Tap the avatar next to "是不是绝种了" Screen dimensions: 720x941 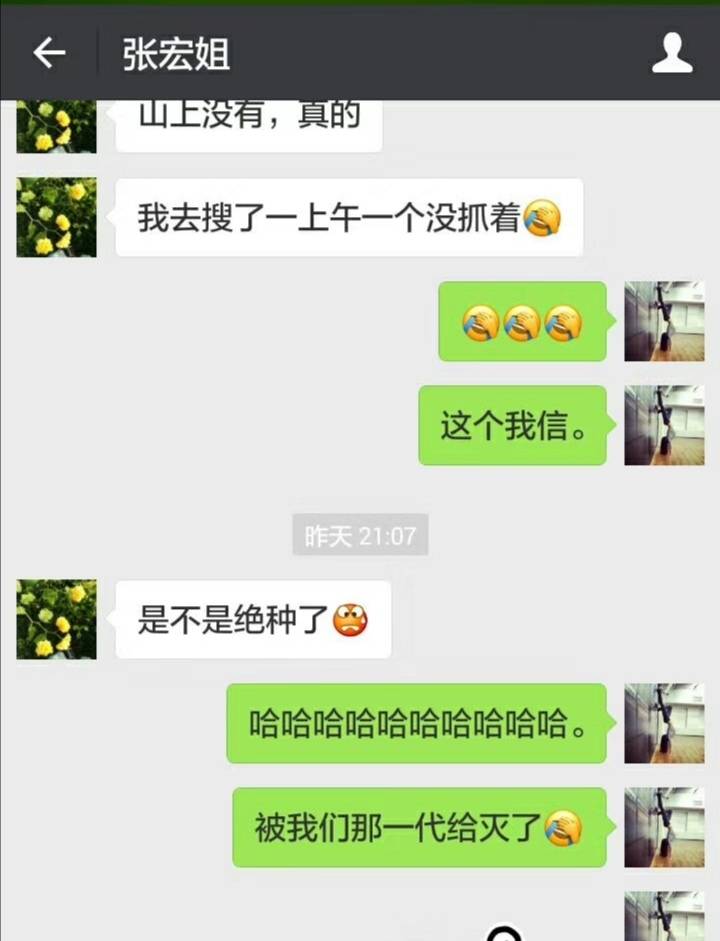click(x=57, y=619)
